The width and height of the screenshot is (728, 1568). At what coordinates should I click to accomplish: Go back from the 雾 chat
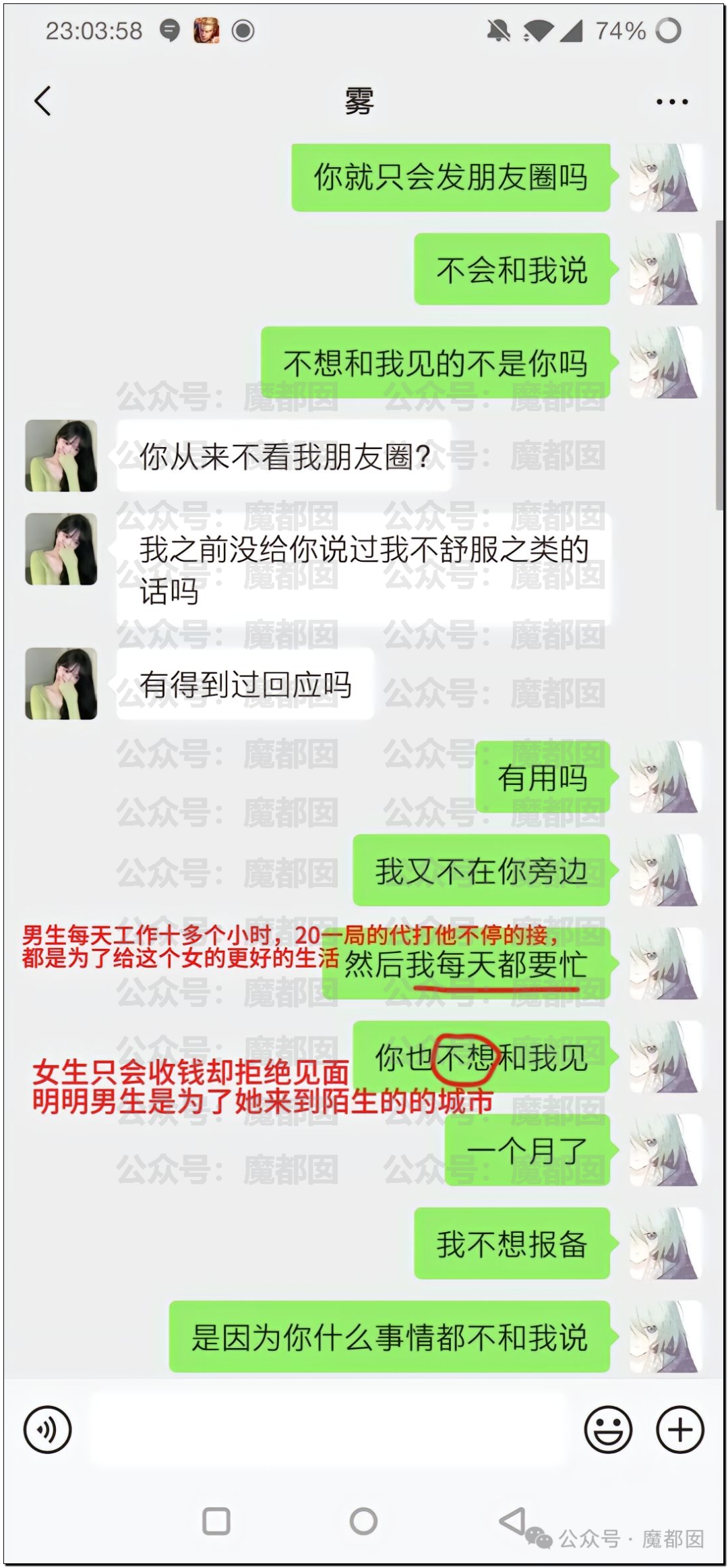42,101
